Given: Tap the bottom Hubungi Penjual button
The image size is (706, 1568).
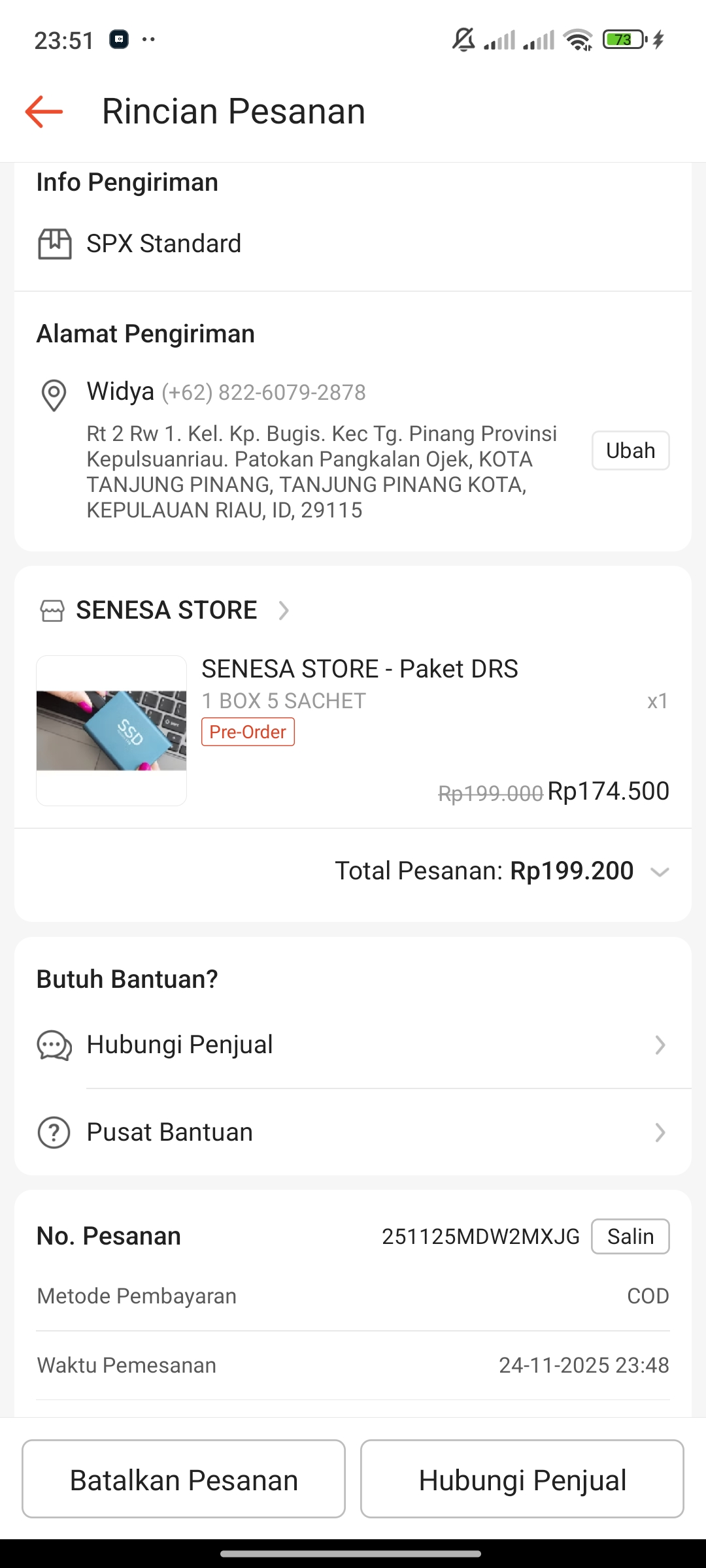Looking at the screenshot, I should (x=522, y=1479).
